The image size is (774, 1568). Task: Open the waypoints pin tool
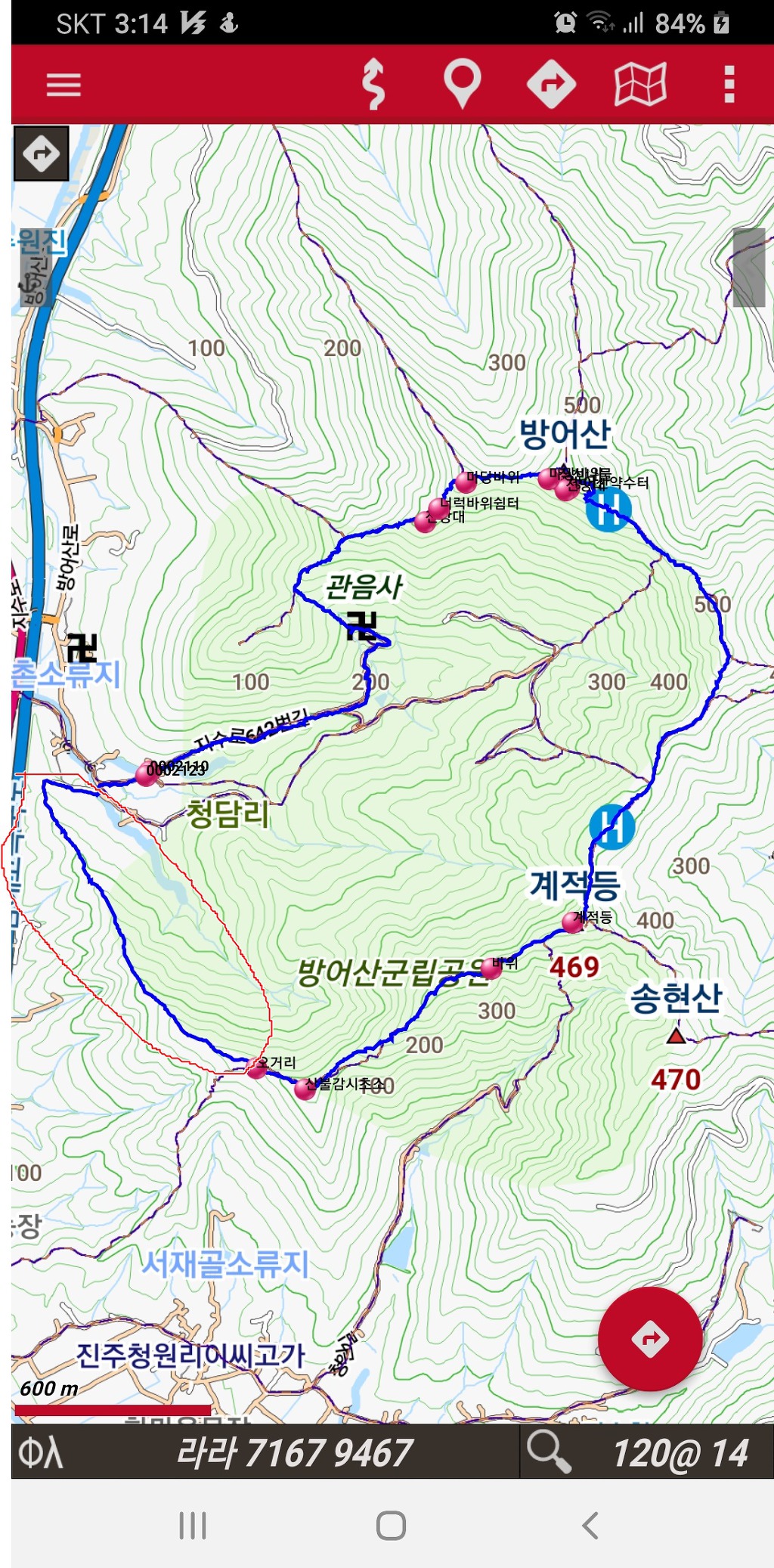click(462, 84)
